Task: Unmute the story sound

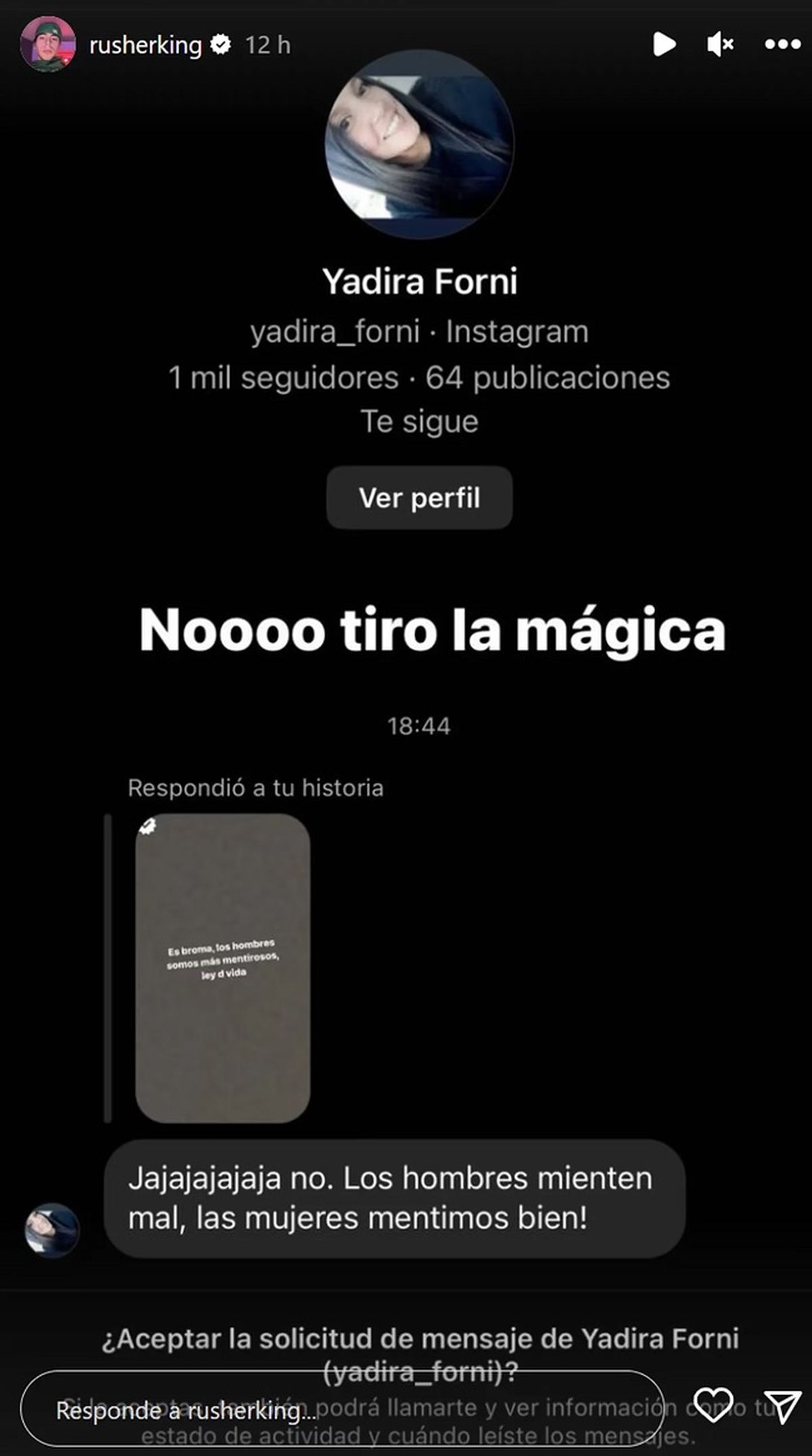Action: pos(720,45)
